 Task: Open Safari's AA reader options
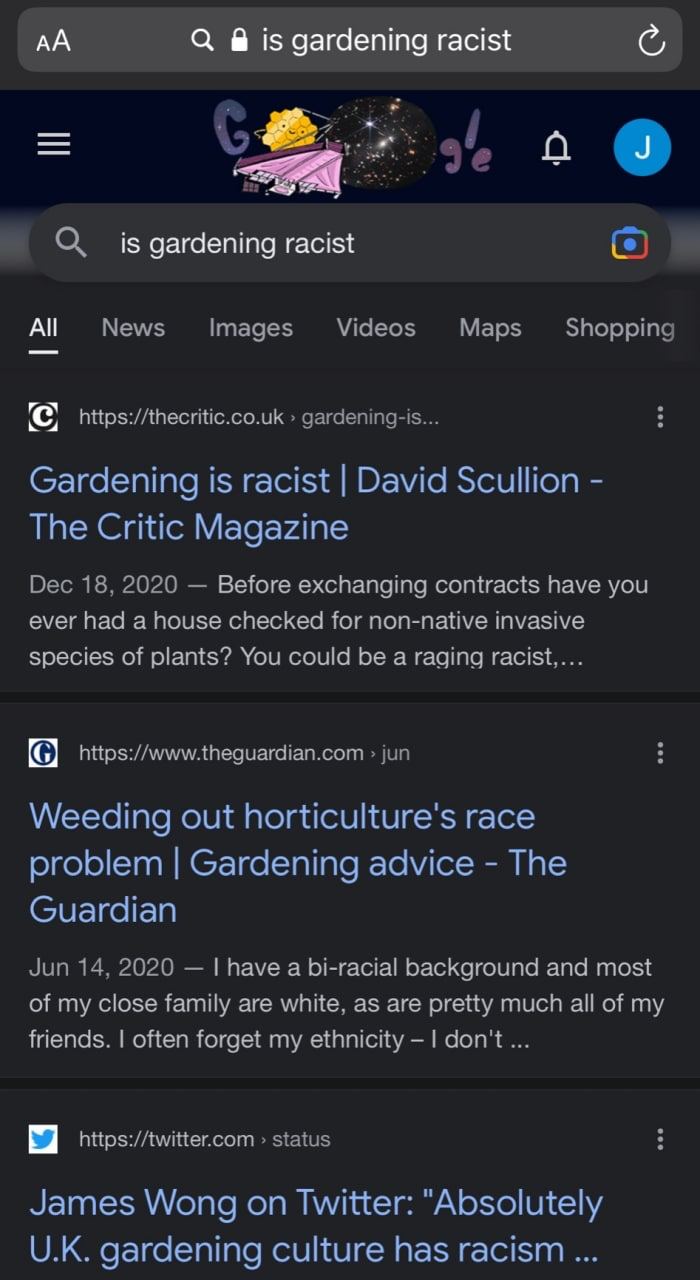pyautogui.click(x=53, y=41)
